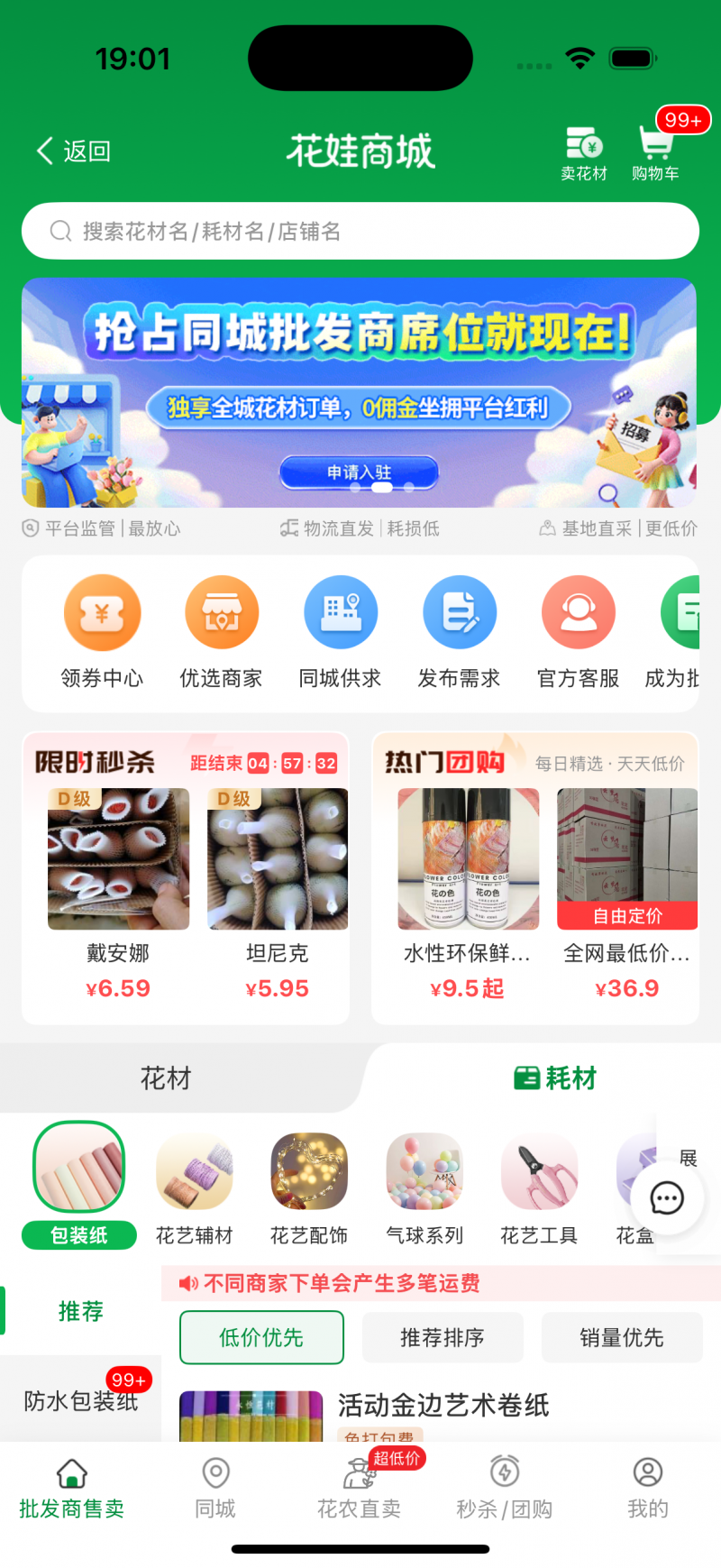The height and width of the screenshot is (1568, 721).
Task: Tap 申请入驻 on the banner
Action: (359, 472)
